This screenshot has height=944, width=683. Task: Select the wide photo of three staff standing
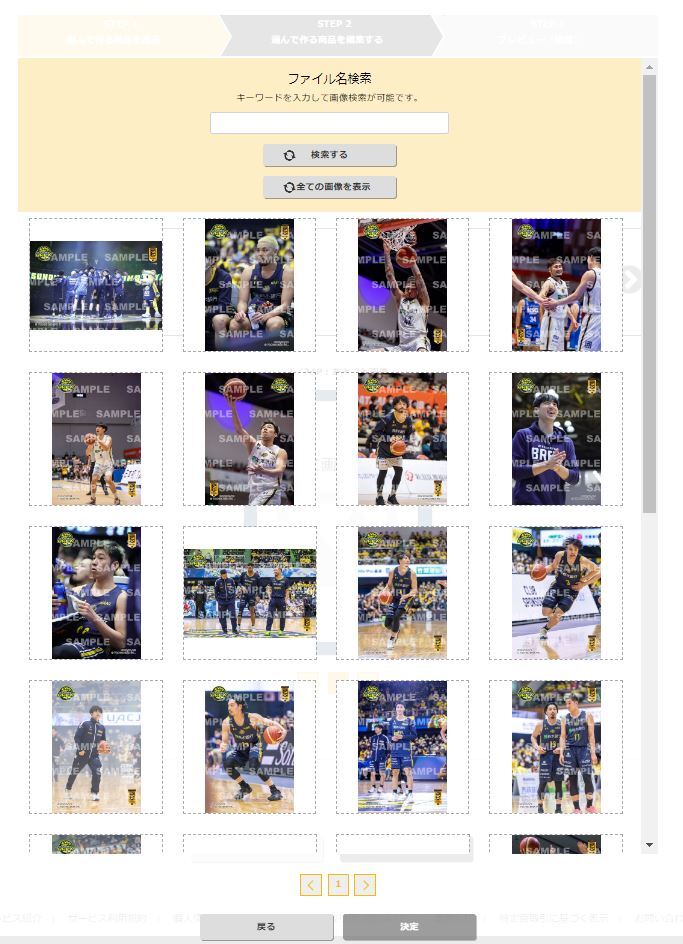pos(249,593)
